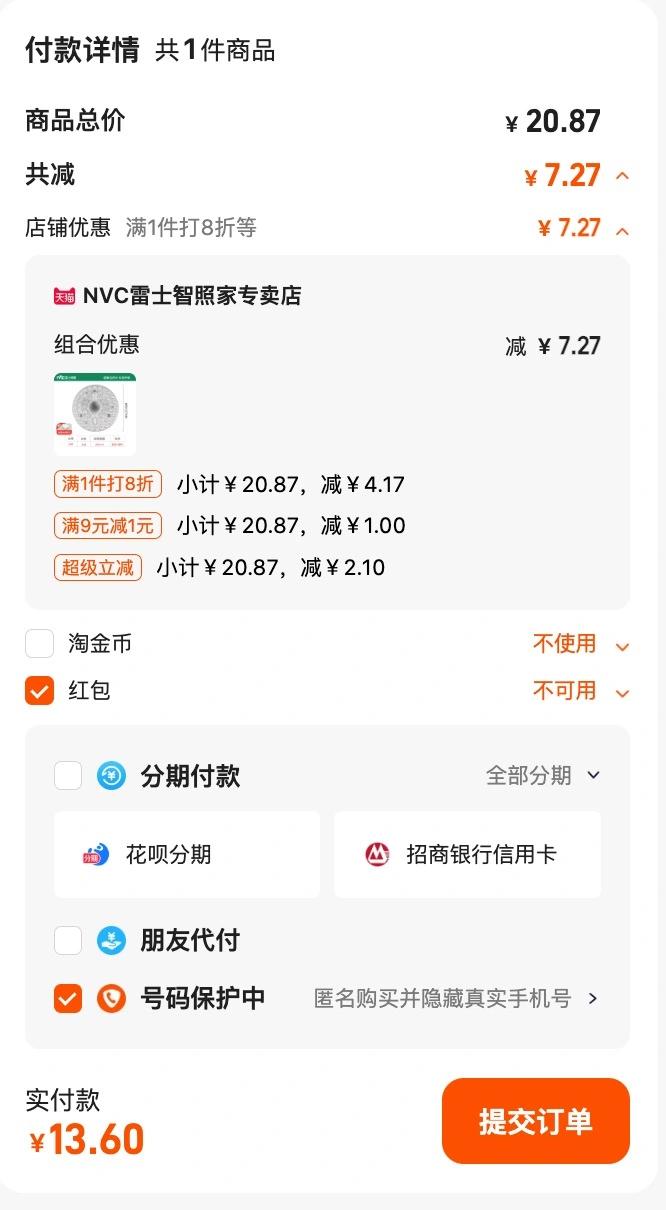Open 匿名购买并隐藏真实手机号 details
Viewport: 666px width, 1210px height.
point(456,998)
